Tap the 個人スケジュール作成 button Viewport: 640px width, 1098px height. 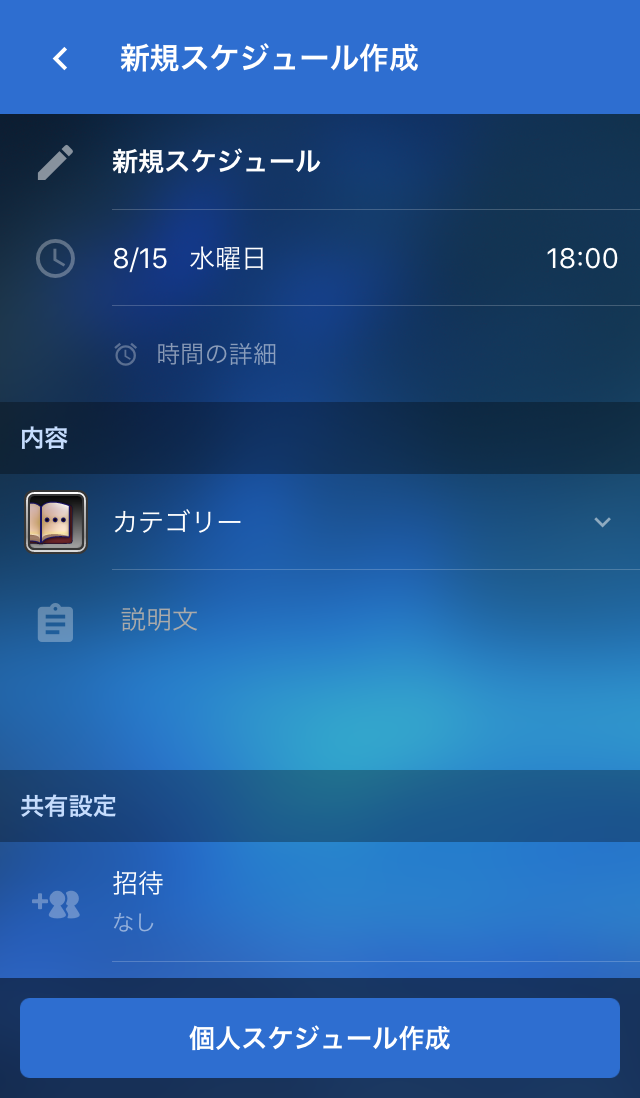tap(320, 1038)
